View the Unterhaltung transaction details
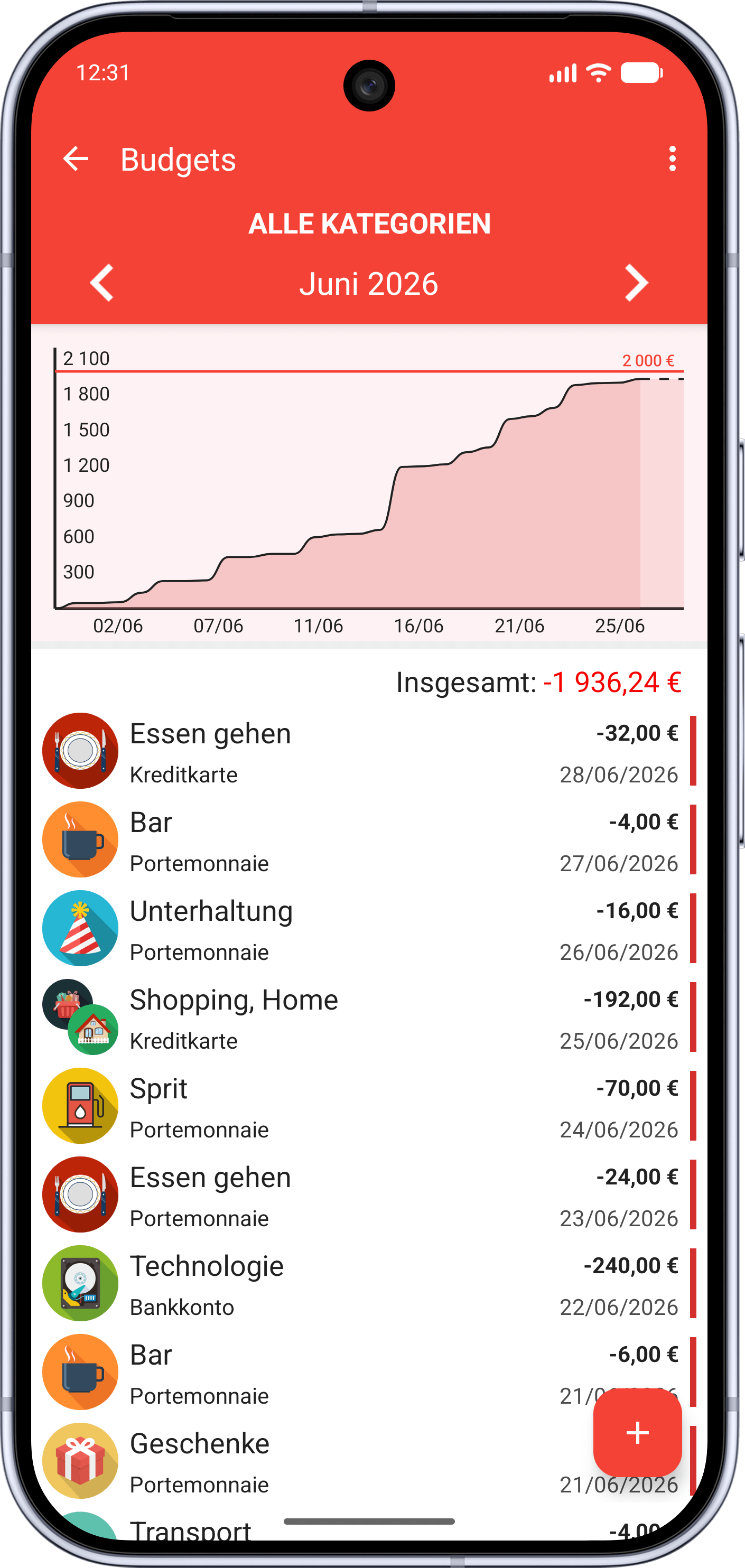 369,929
